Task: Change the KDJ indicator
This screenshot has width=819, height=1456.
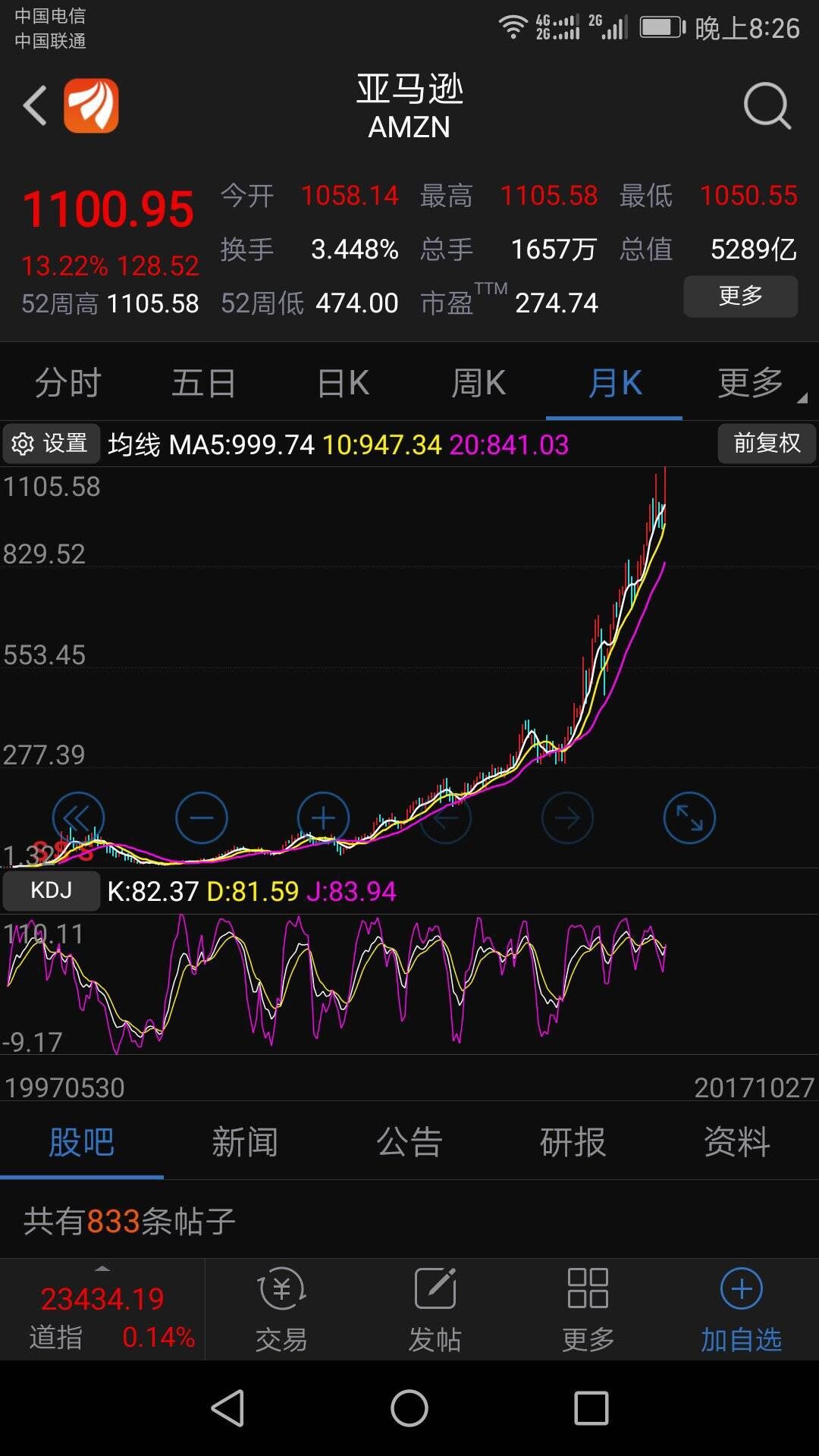Action: pyautogui.click(x=52, y=890)
